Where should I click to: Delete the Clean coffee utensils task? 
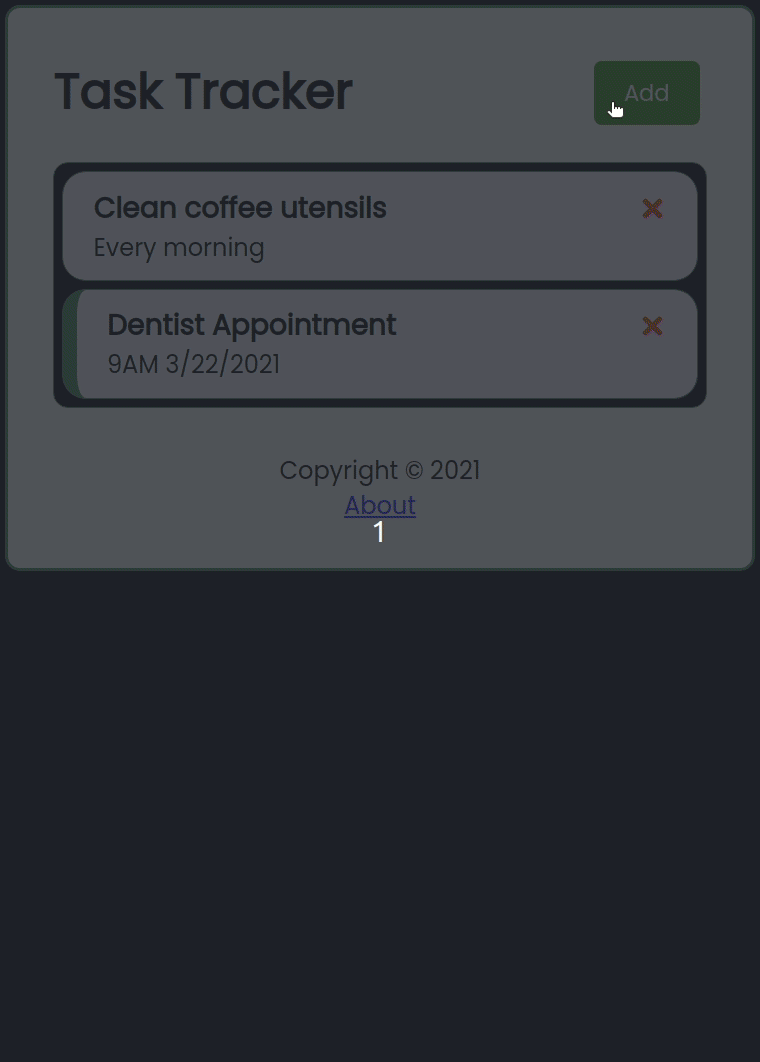click(652, 208)
